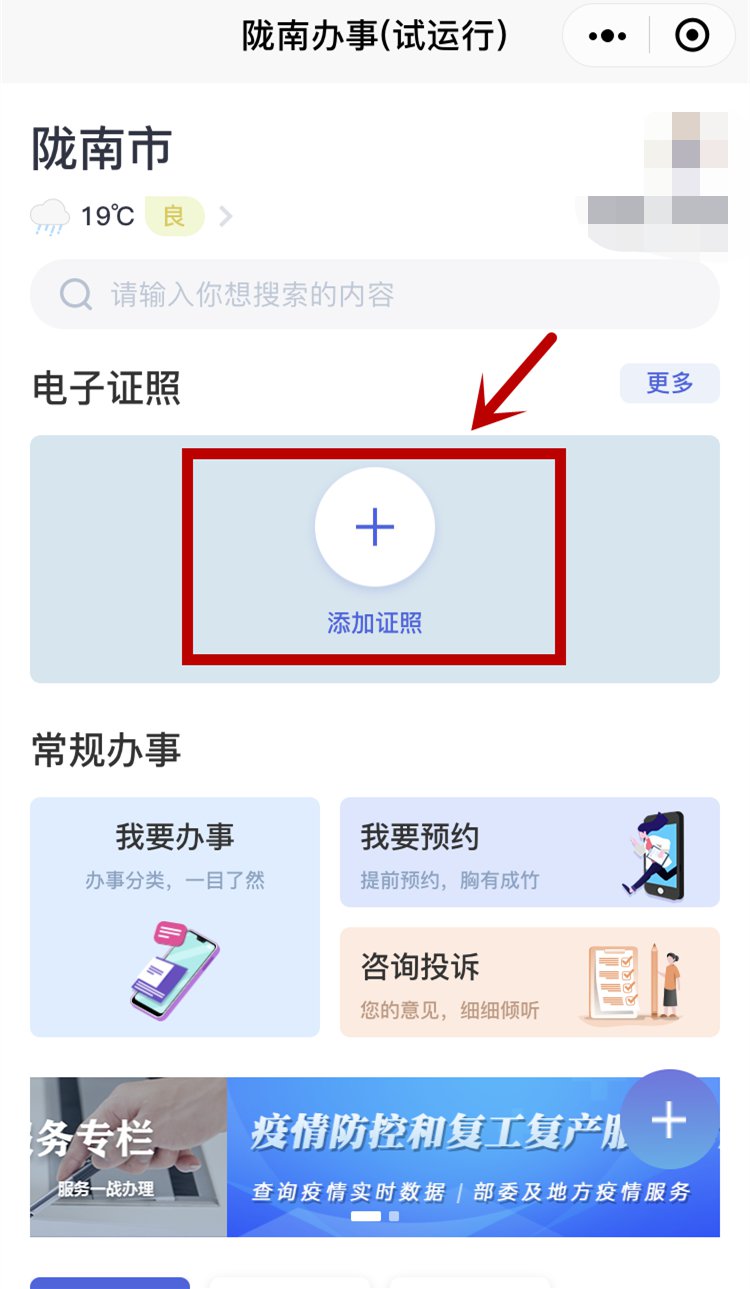Open the 我要办事 card
The image size is (750, 1289).
[x=175, y=916]
